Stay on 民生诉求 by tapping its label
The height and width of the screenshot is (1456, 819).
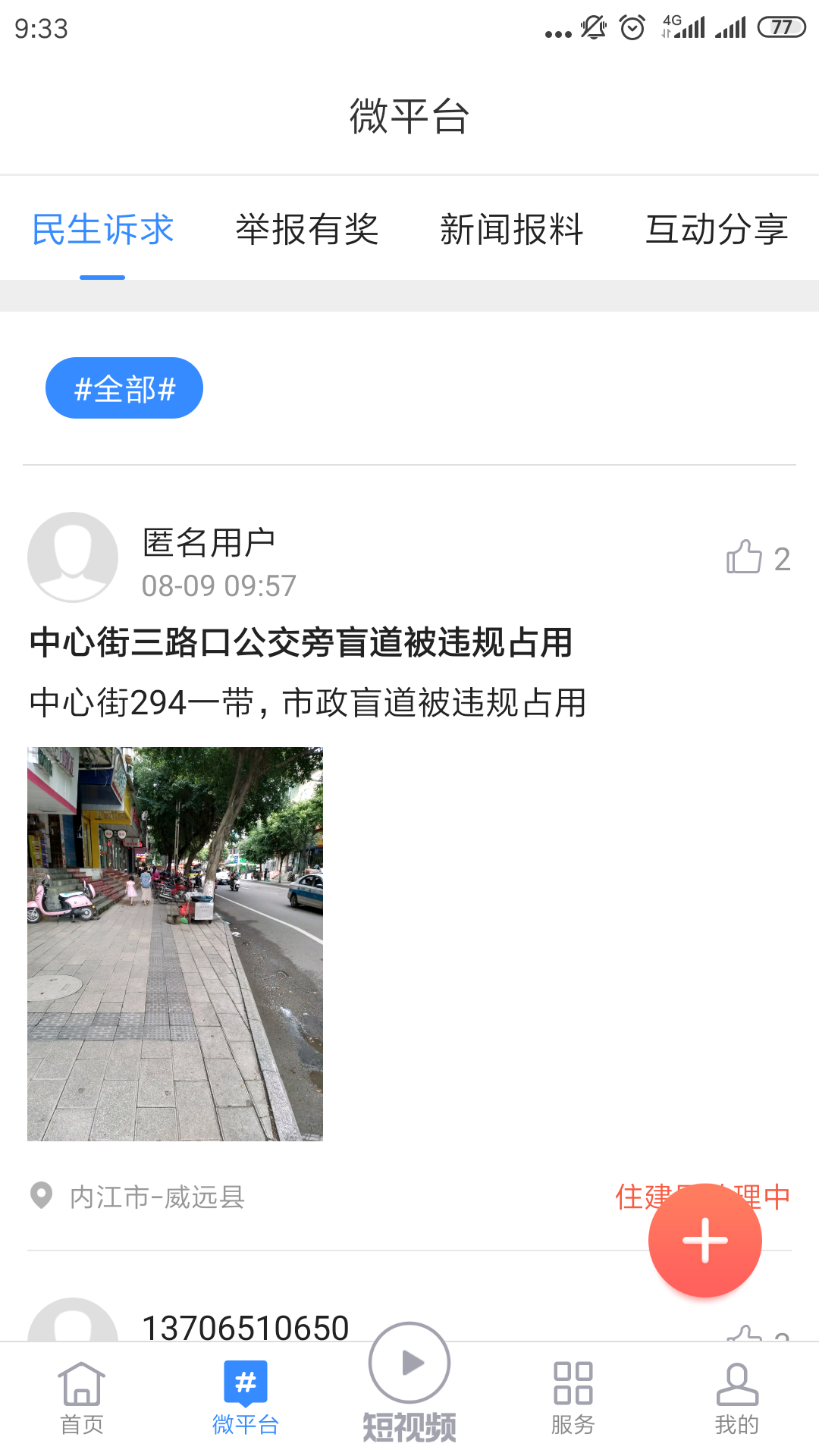point(101,230)
